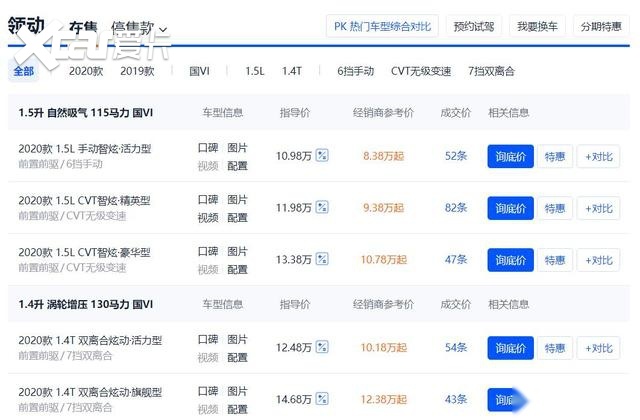This screenshot has height=420, width=640.
Task: Filter by 1.5L engine
Action: pyautogui.click(x=255, y=71)
